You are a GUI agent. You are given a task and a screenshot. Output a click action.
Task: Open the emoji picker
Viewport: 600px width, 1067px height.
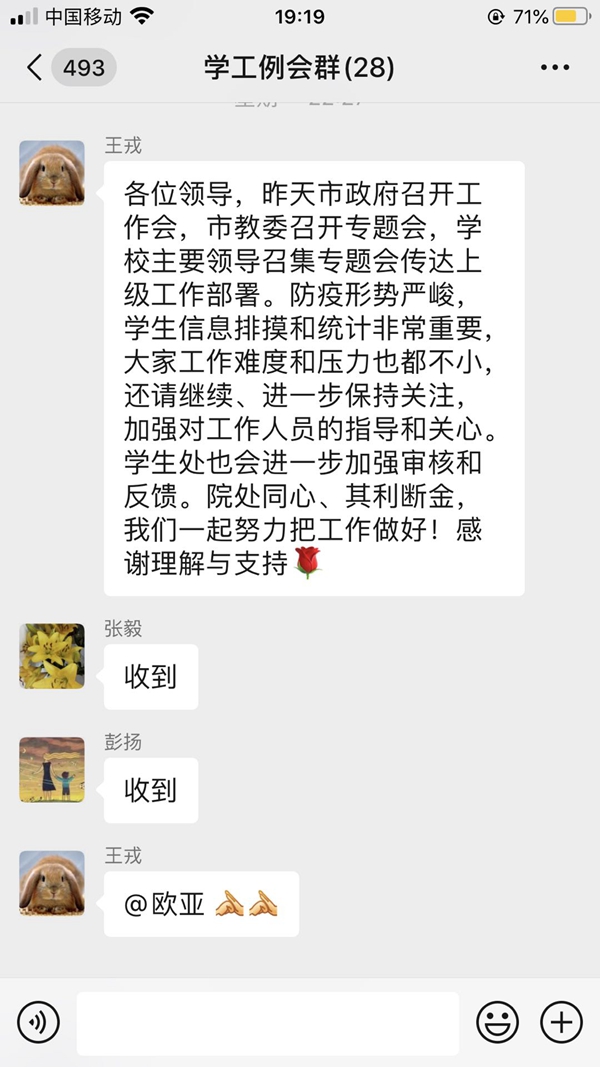point(497,1022)
